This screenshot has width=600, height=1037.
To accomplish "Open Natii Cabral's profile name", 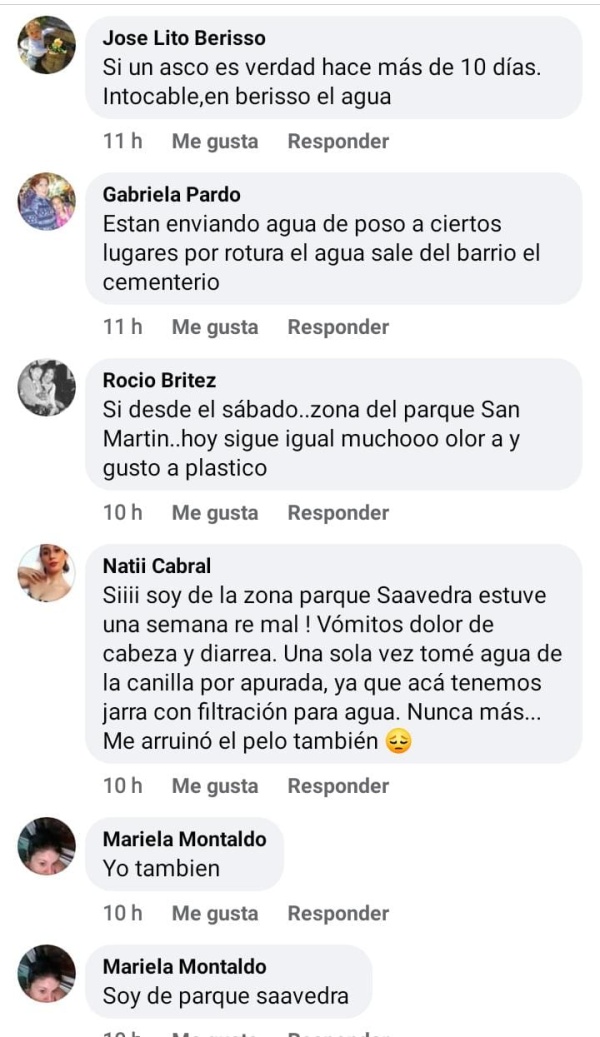I will (x=157, y=567).
